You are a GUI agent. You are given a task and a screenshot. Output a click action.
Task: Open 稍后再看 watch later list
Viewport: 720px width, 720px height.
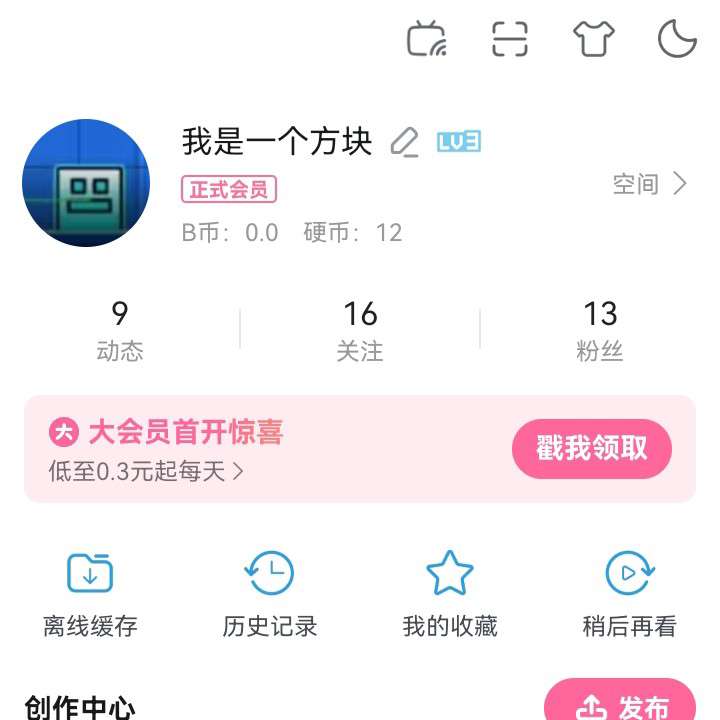coord(630,595)
